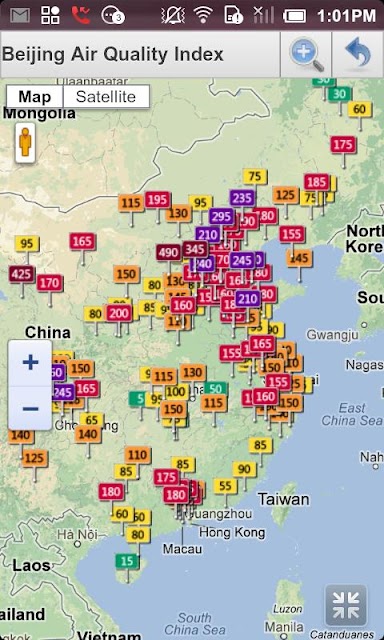This screenshot has width=384, height=640.
Task: Open the 195 red AQI marker
Action: tap(158, 200)
